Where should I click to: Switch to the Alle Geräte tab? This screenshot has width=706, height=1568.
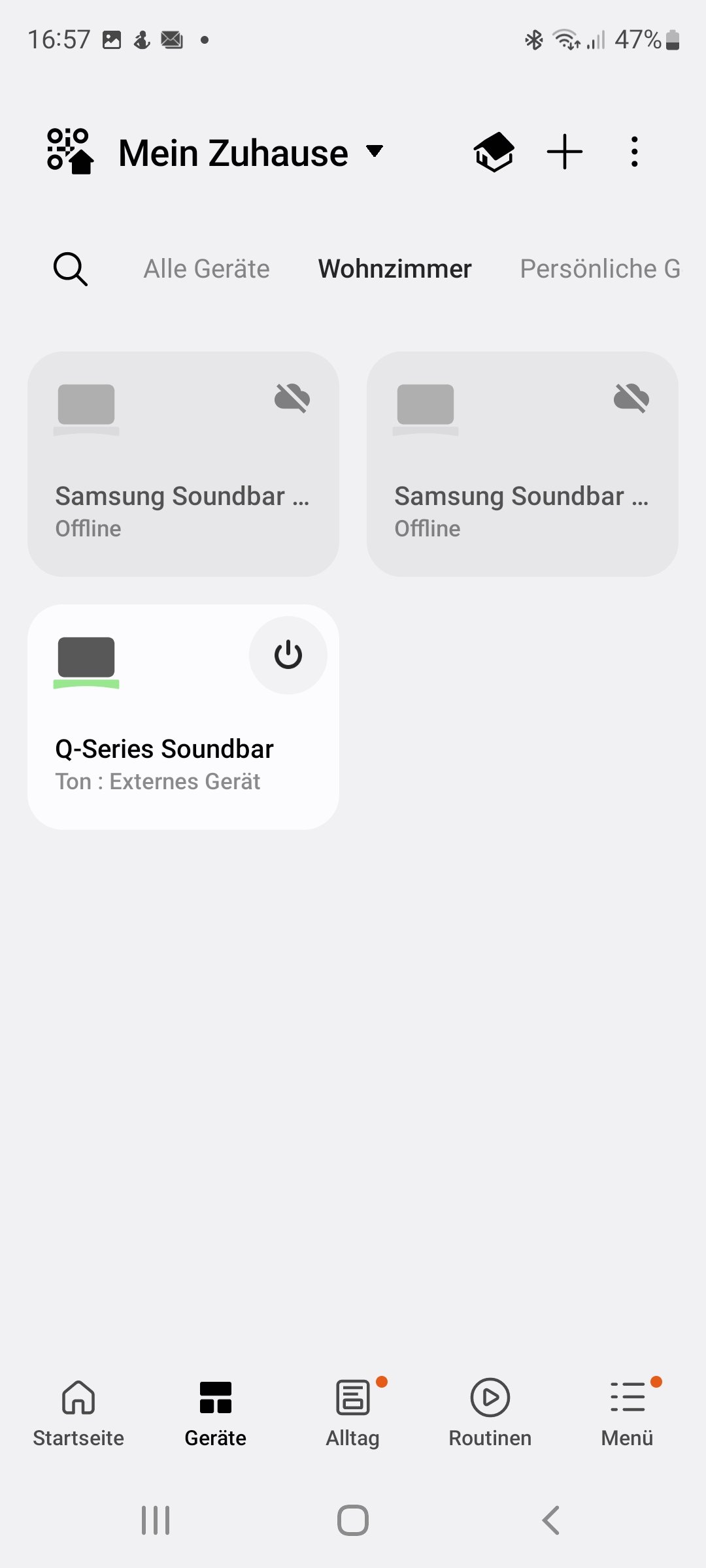207,269
